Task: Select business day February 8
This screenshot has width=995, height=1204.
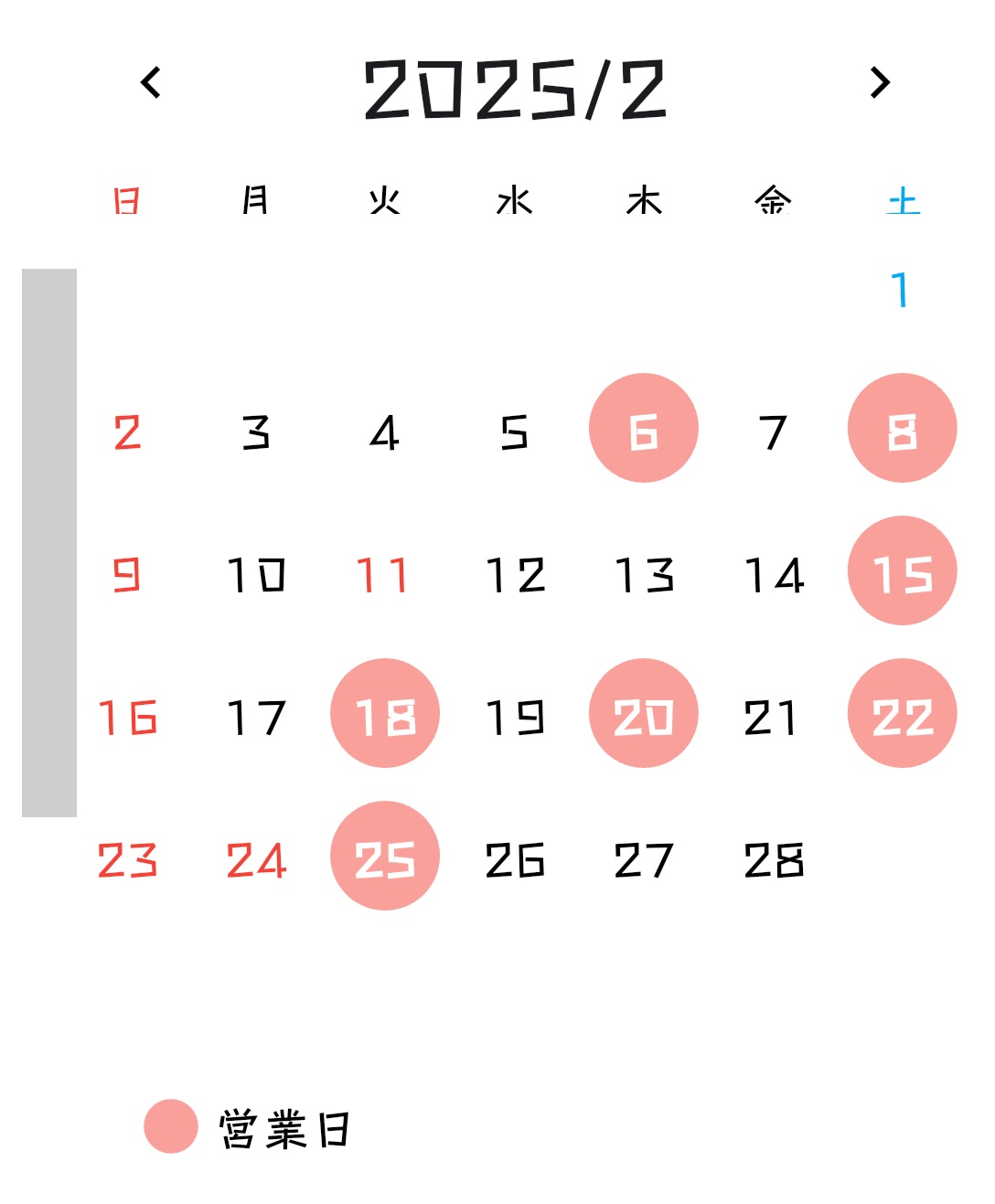Action: click(902, 428)
